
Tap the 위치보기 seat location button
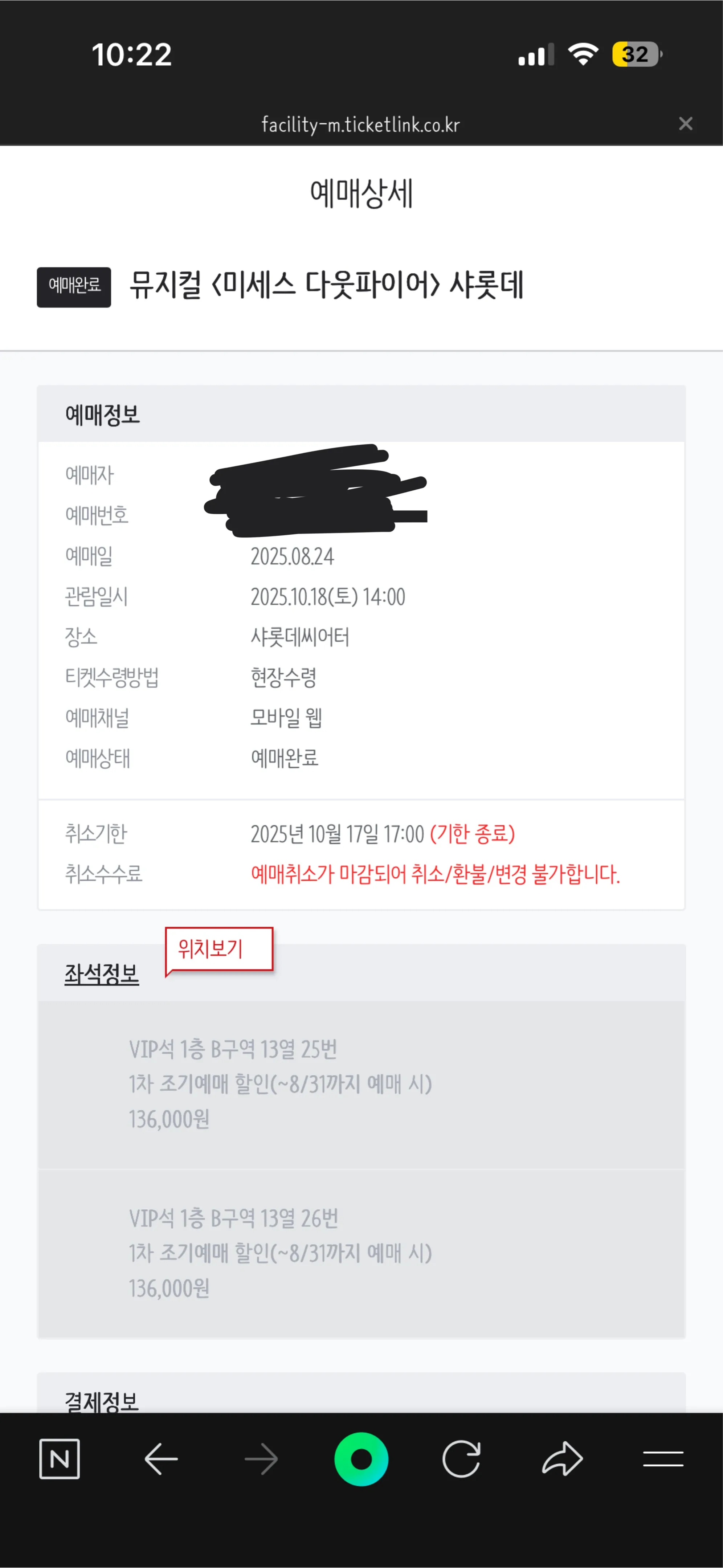click(218, 948)
